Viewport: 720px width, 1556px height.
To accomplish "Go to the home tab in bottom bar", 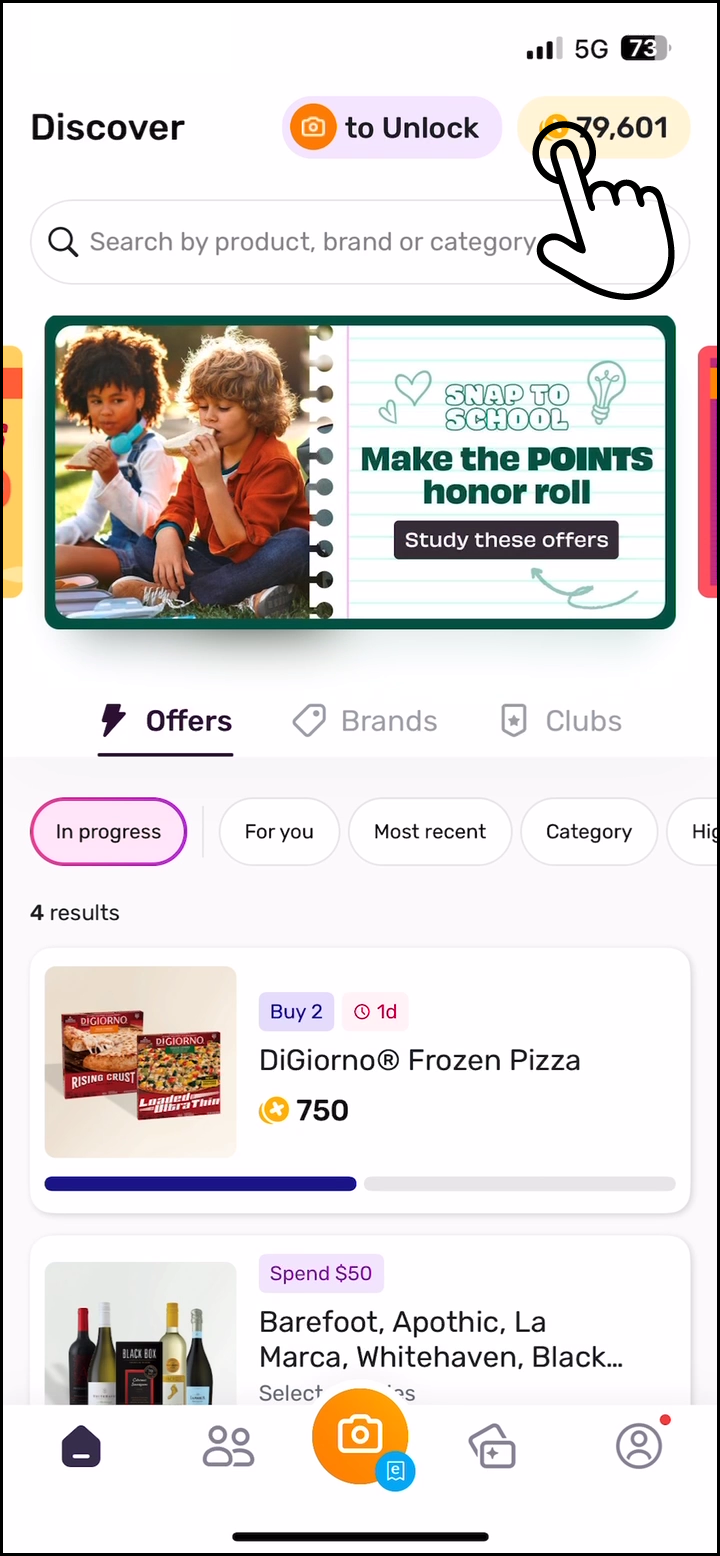I will pyautogui.click(x=81, y=1446).
